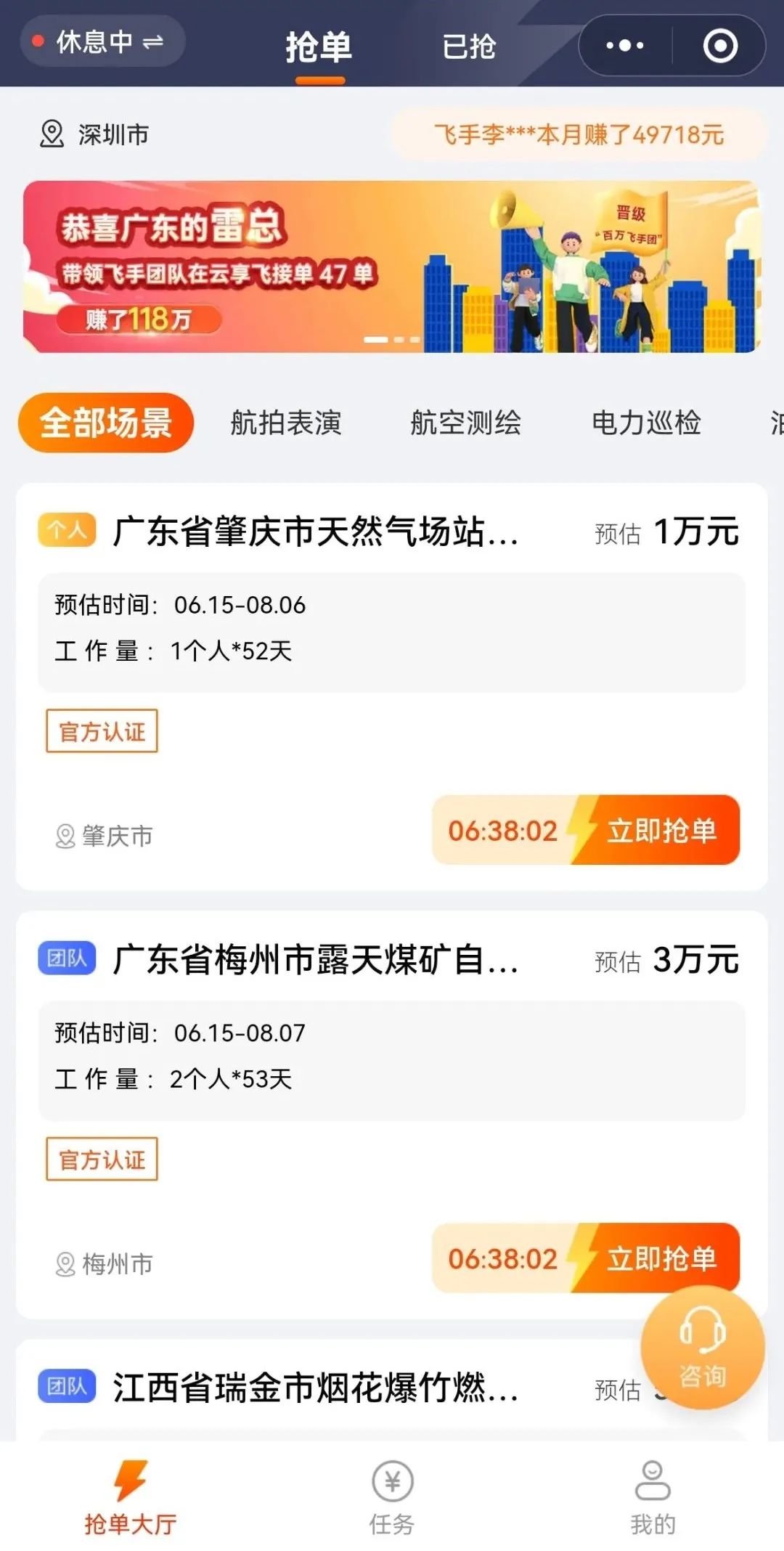Toggle the 休息中 work status switch
The image size is (784, 1551).
pos(102,42)
